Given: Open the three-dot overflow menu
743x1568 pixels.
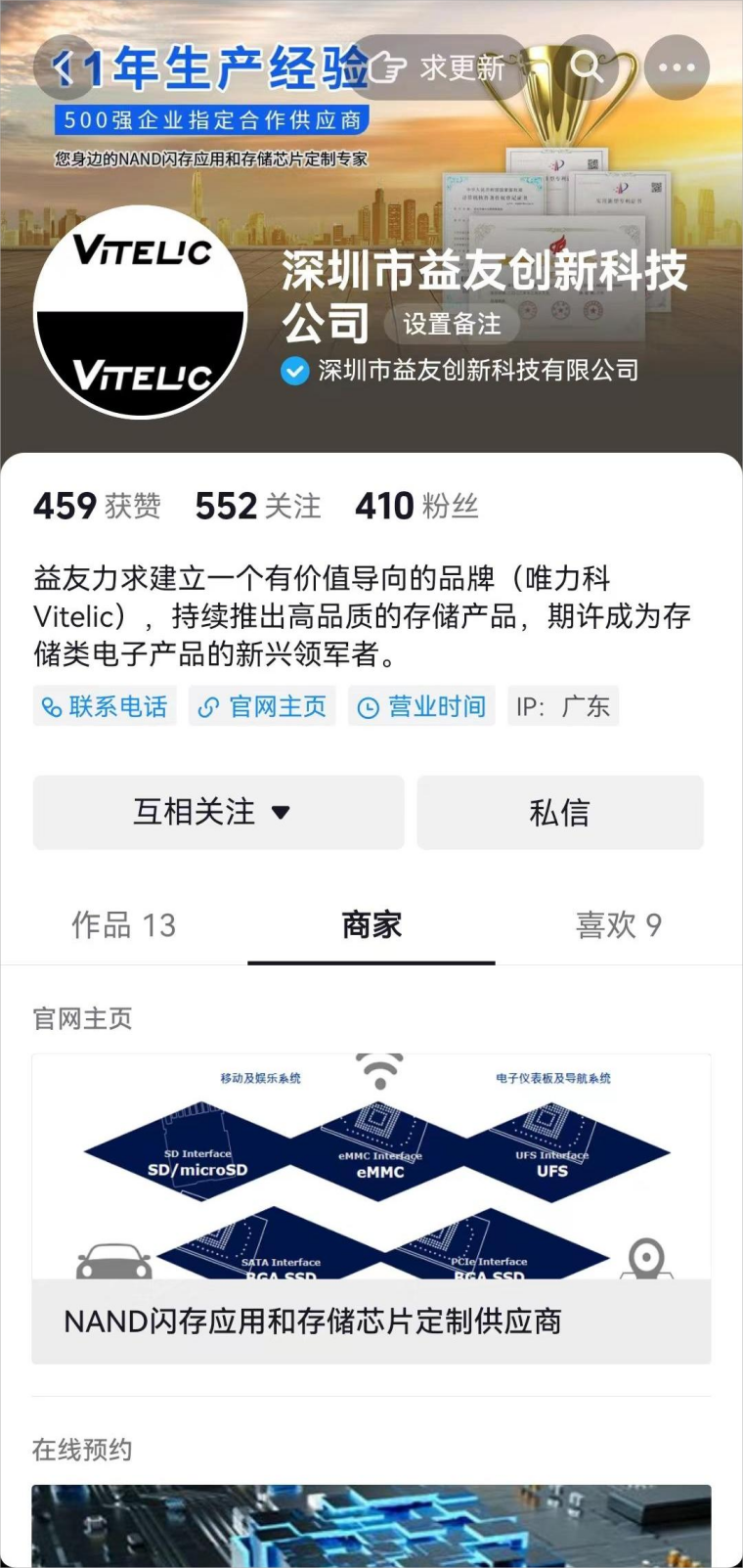Looking at the screenshot, I should pos(677,67).
